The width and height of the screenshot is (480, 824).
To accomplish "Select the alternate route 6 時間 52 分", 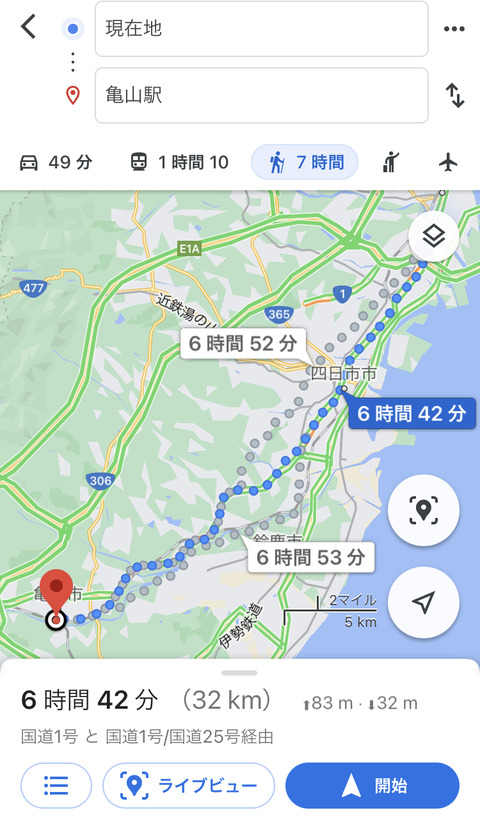I will pyautogui.click(x=243, y=344).
